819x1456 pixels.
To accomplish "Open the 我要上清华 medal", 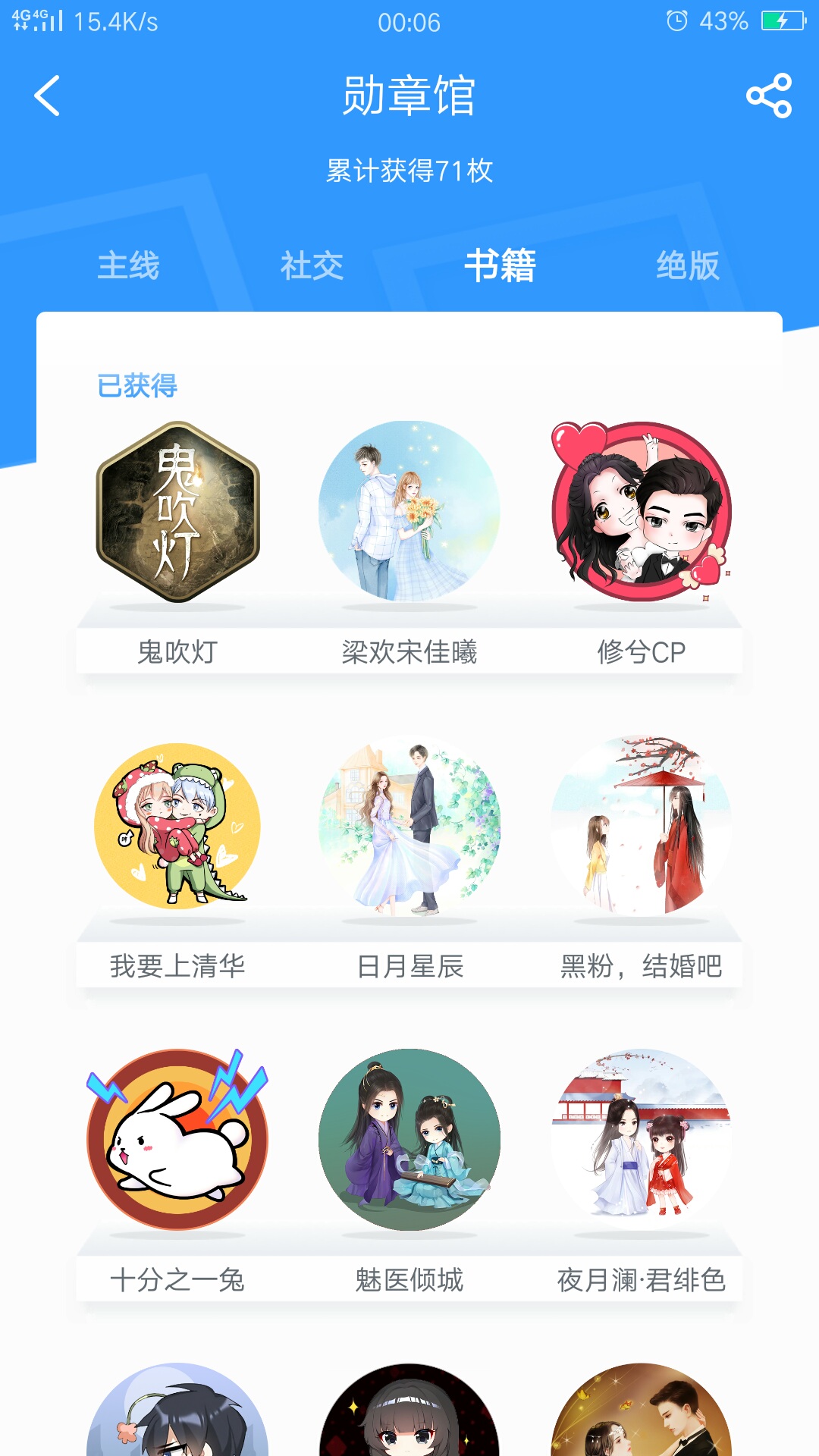I will point(177,827).
